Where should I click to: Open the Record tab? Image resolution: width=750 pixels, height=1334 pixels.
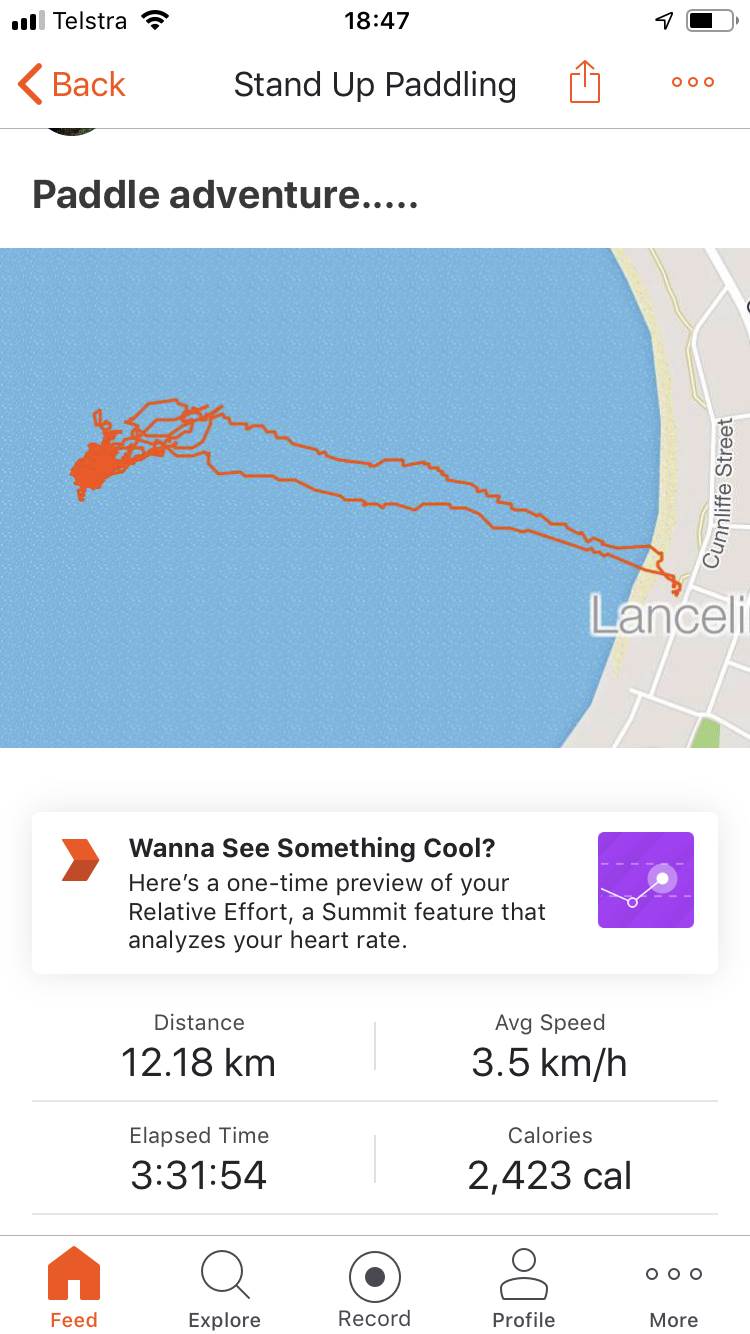374,1286
